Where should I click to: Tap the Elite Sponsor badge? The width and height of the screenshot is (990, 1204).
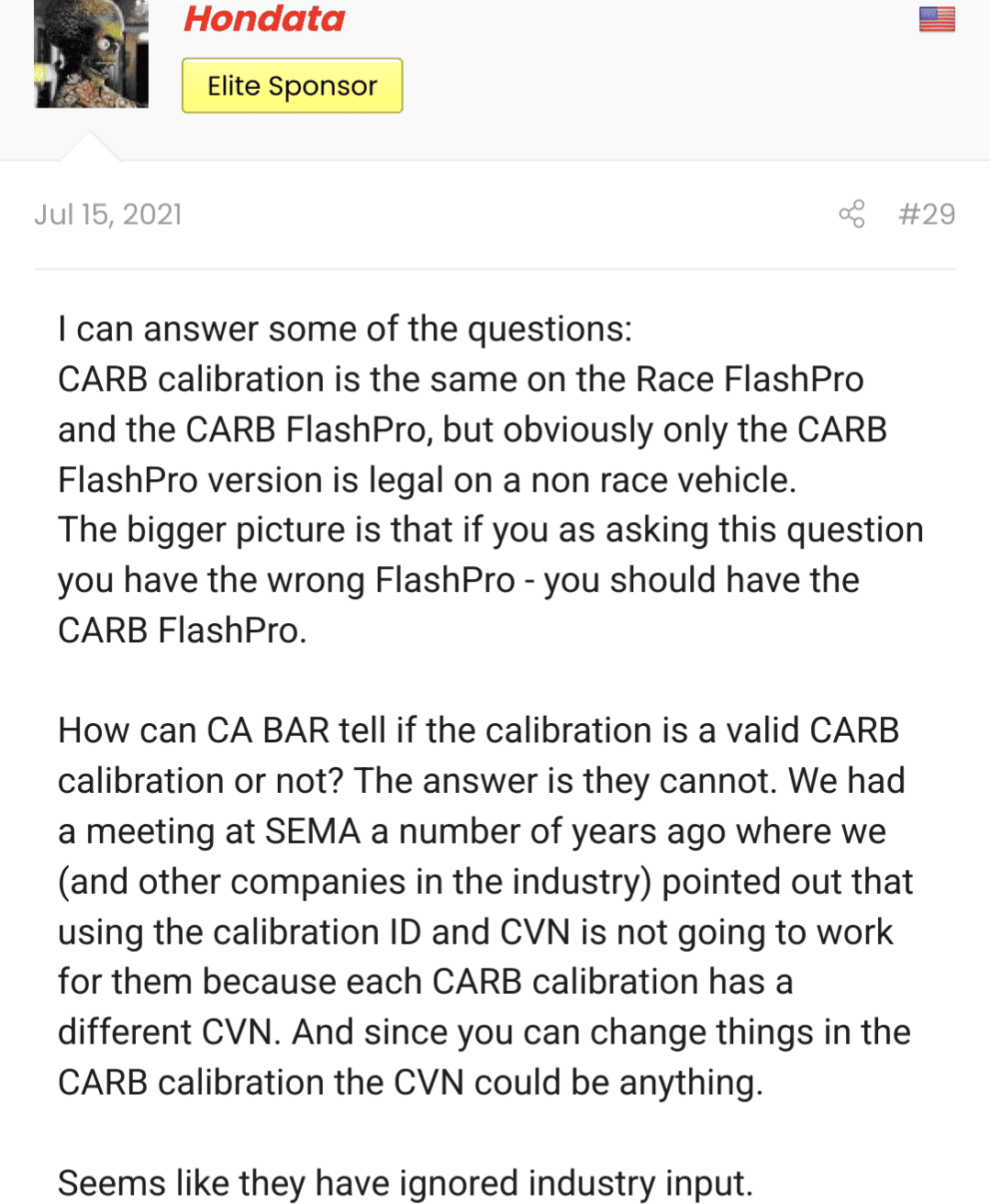coord(292,85)
